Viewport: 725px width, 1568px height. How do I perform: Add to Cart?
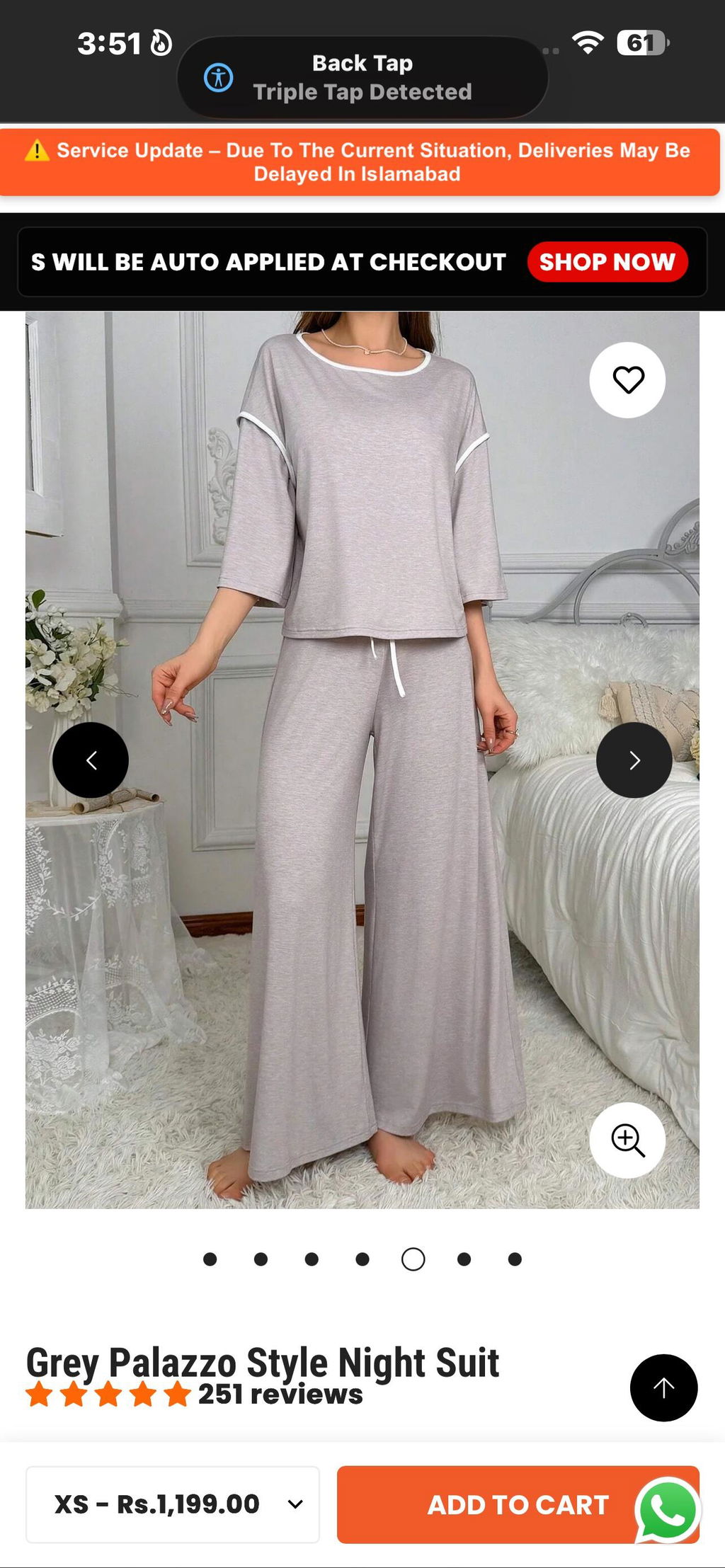click(x=518, y=1504)
